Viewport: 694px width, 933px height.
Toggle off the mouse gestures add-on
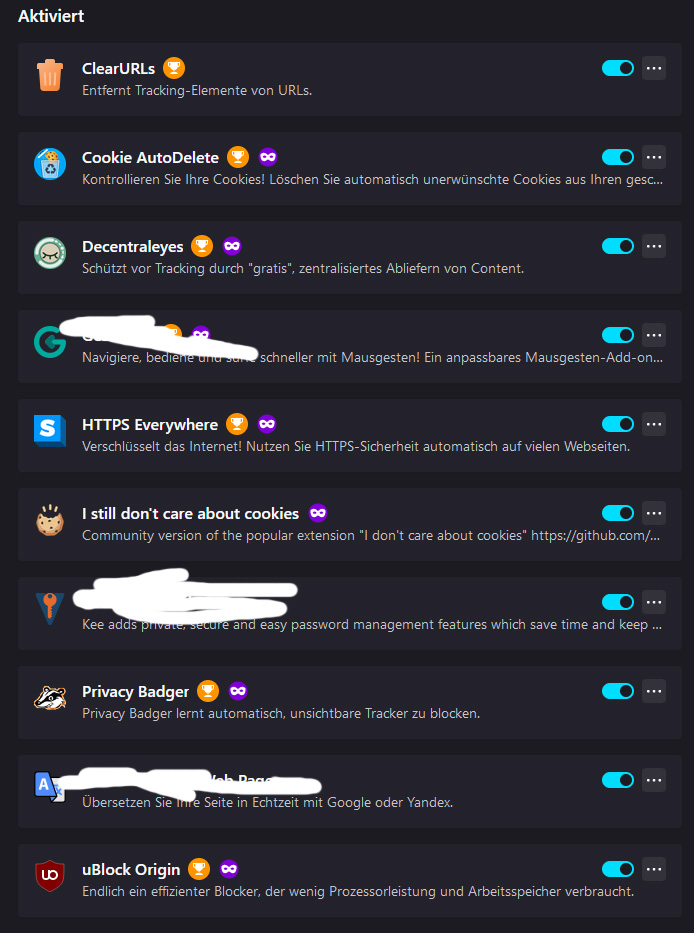(617, 335)
